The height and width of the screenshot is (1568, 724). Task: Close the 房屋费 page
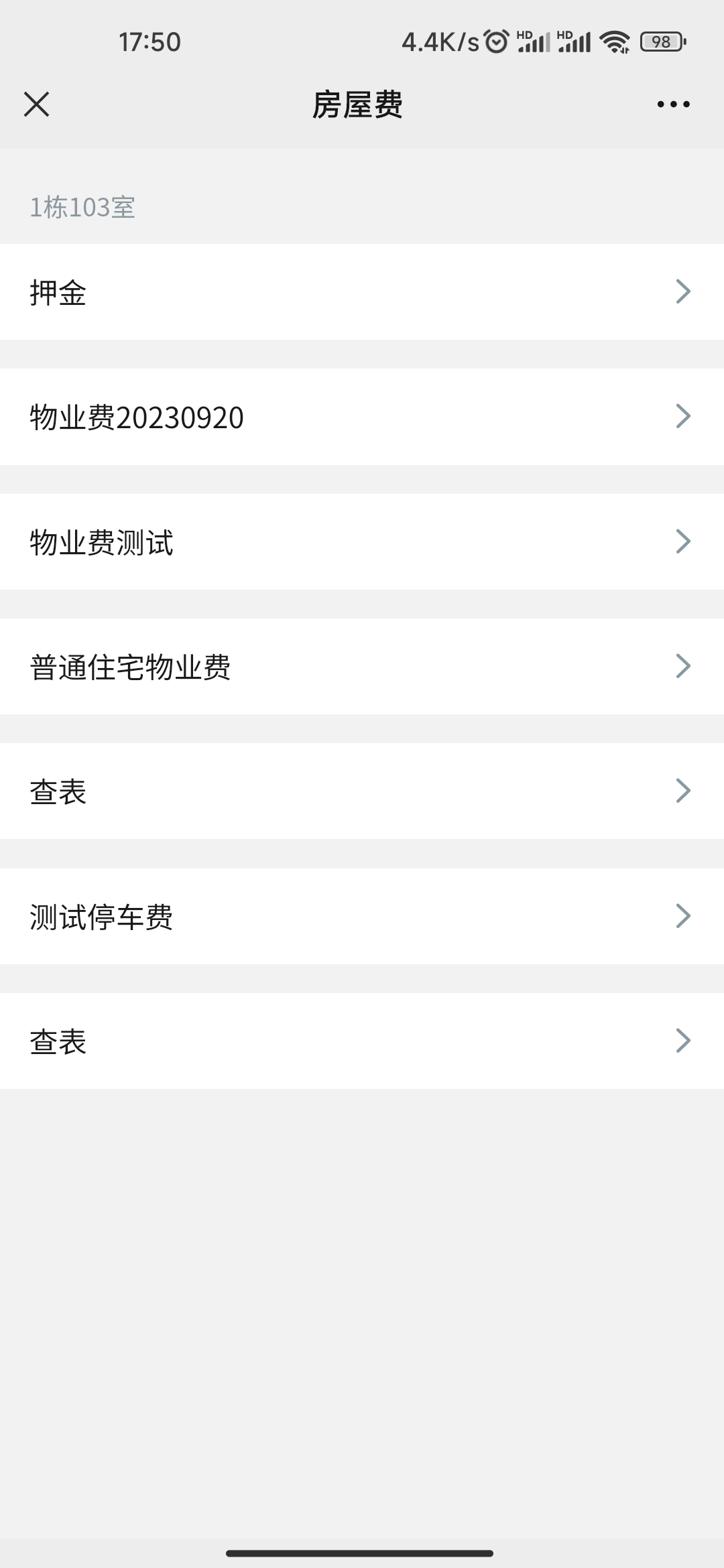point(36,105)
